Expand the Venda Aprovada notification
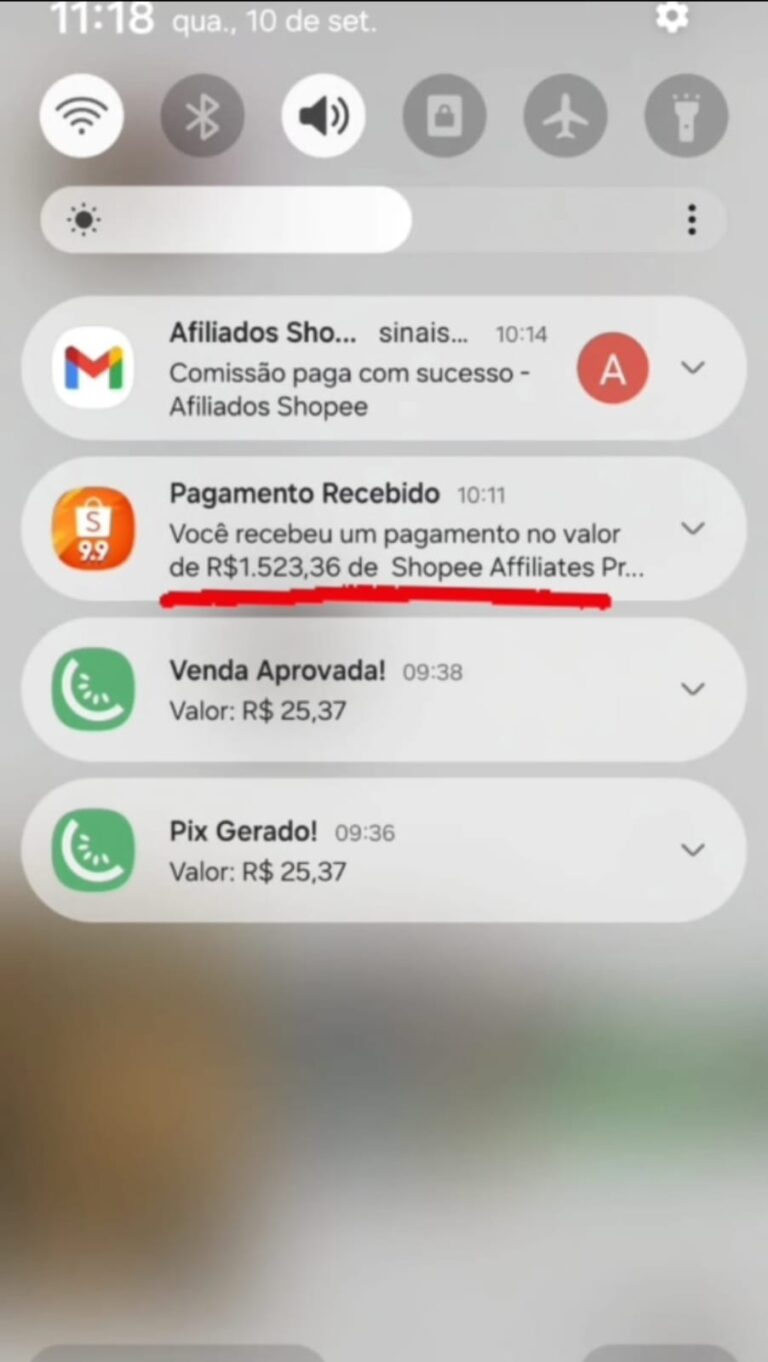The width and height of the screenshot is (768, 1362). (693, 689)
